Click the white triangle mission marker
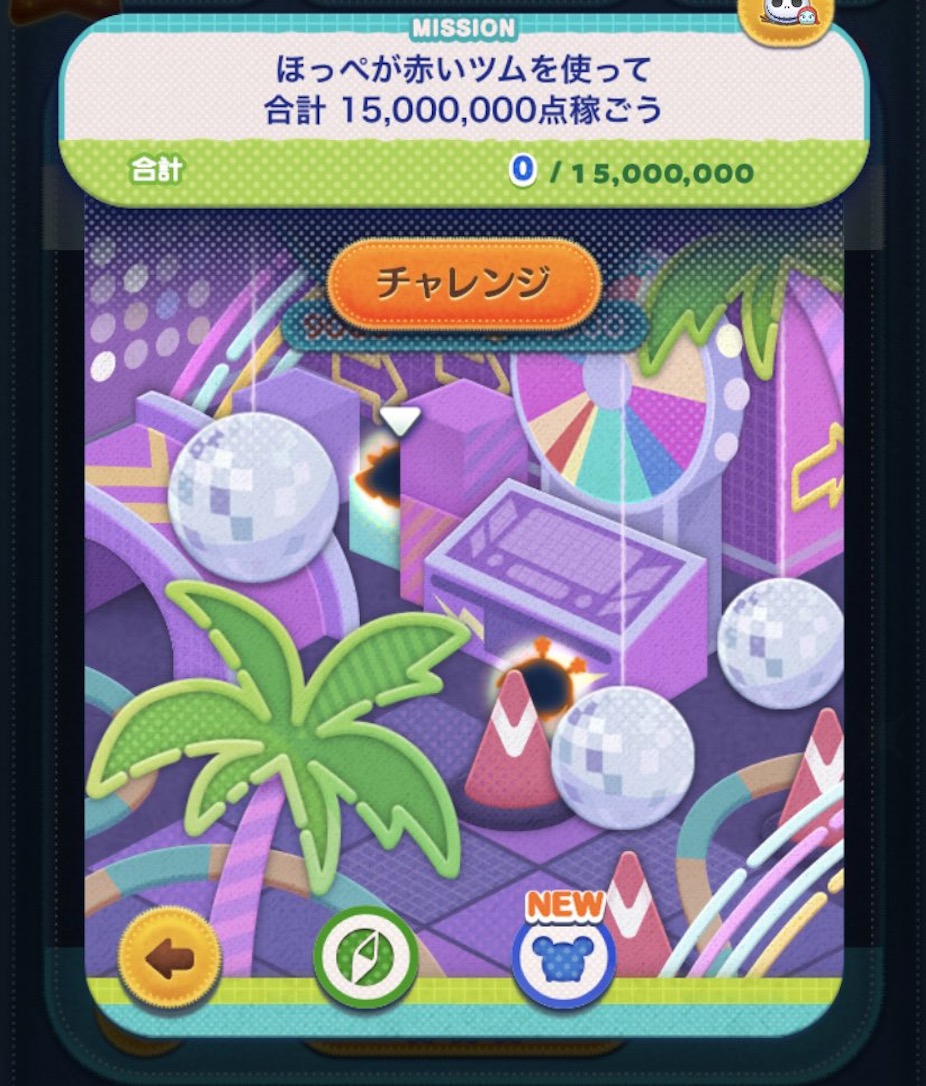Image resolution: width=926 pixels, height=1086 pixels. [399, 420]
